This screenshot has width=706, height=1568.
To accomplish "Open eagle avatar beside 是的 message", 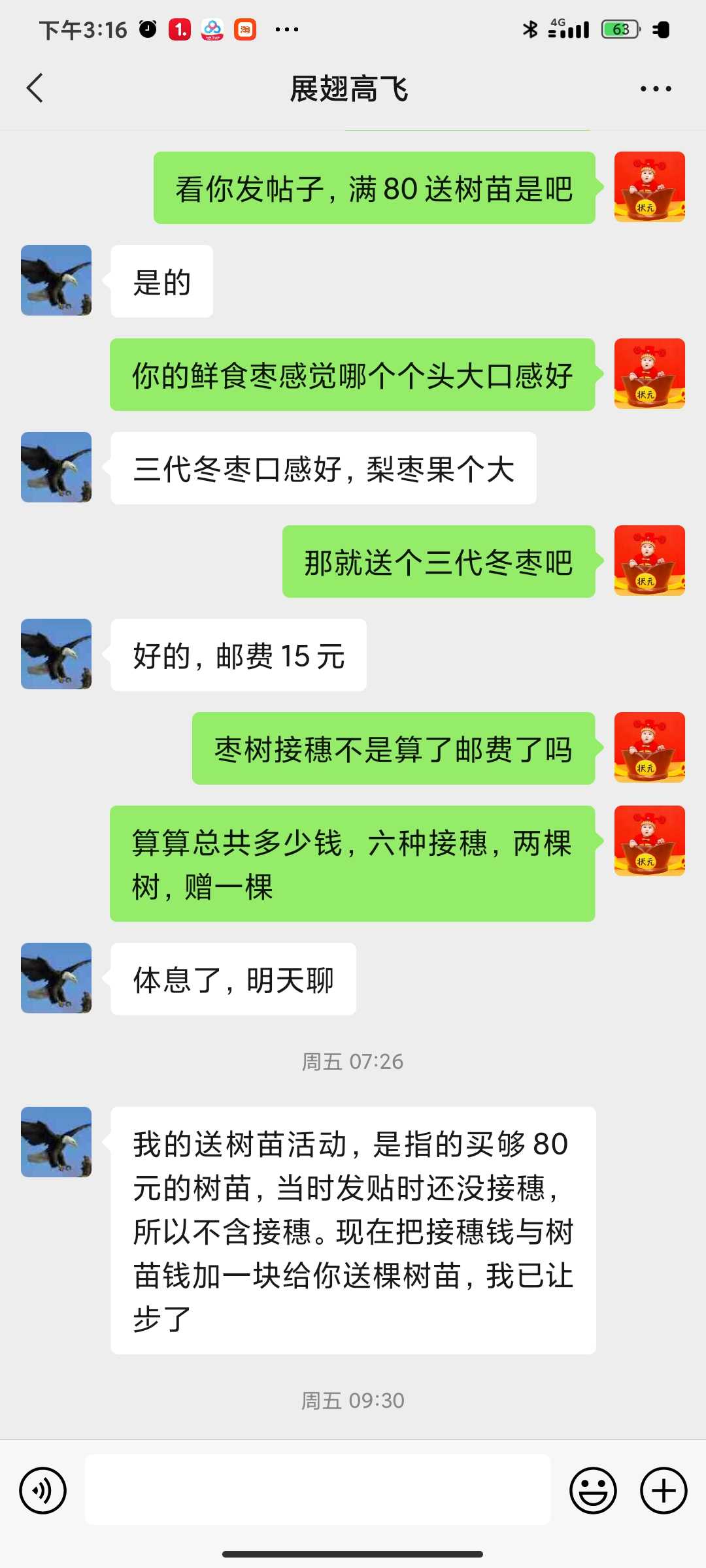I will coord(56,280).
